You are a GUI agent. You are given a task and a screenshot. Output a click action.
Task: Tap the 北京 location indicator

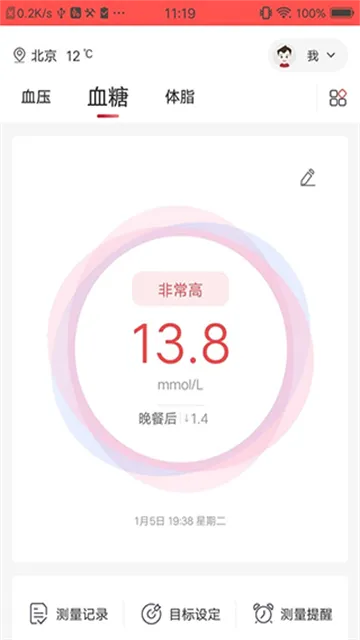35,56
